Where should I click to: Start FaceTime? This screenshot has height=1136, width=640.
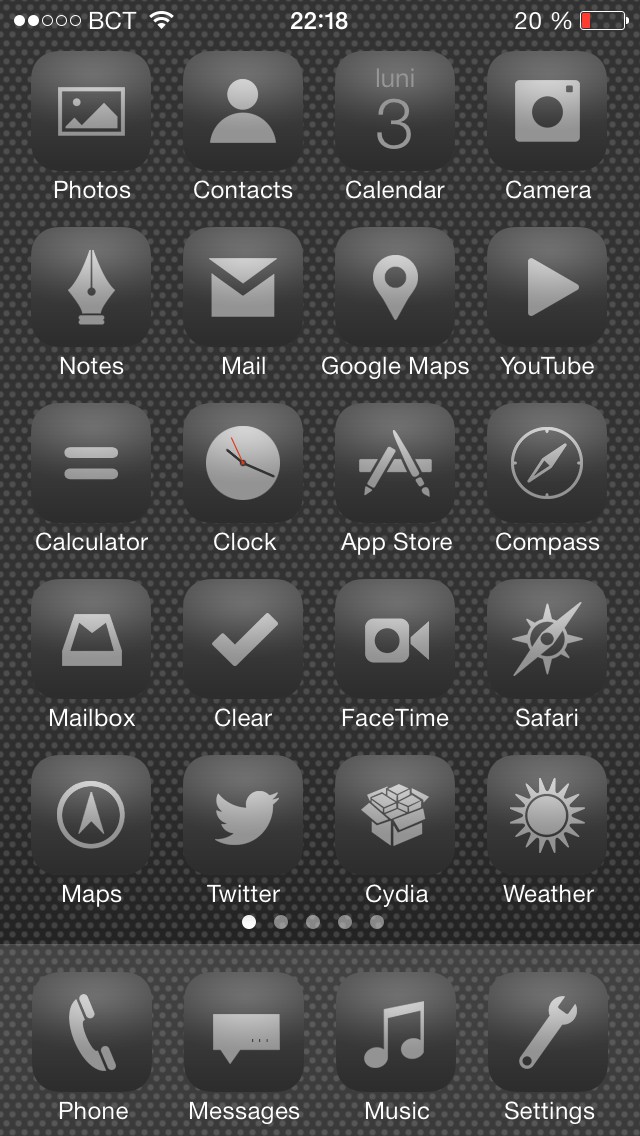point(395,639)
